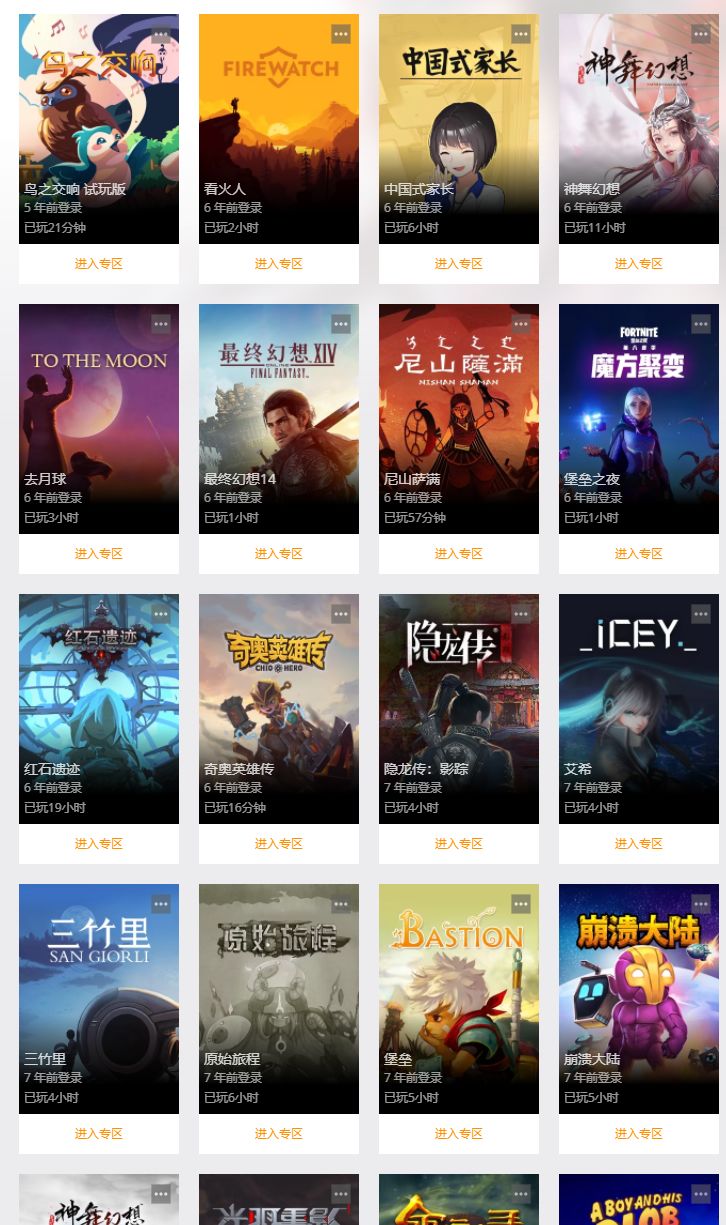Open more options on 奇奥英雄传
The image size is (726, 1225).
tap(341, 614)
